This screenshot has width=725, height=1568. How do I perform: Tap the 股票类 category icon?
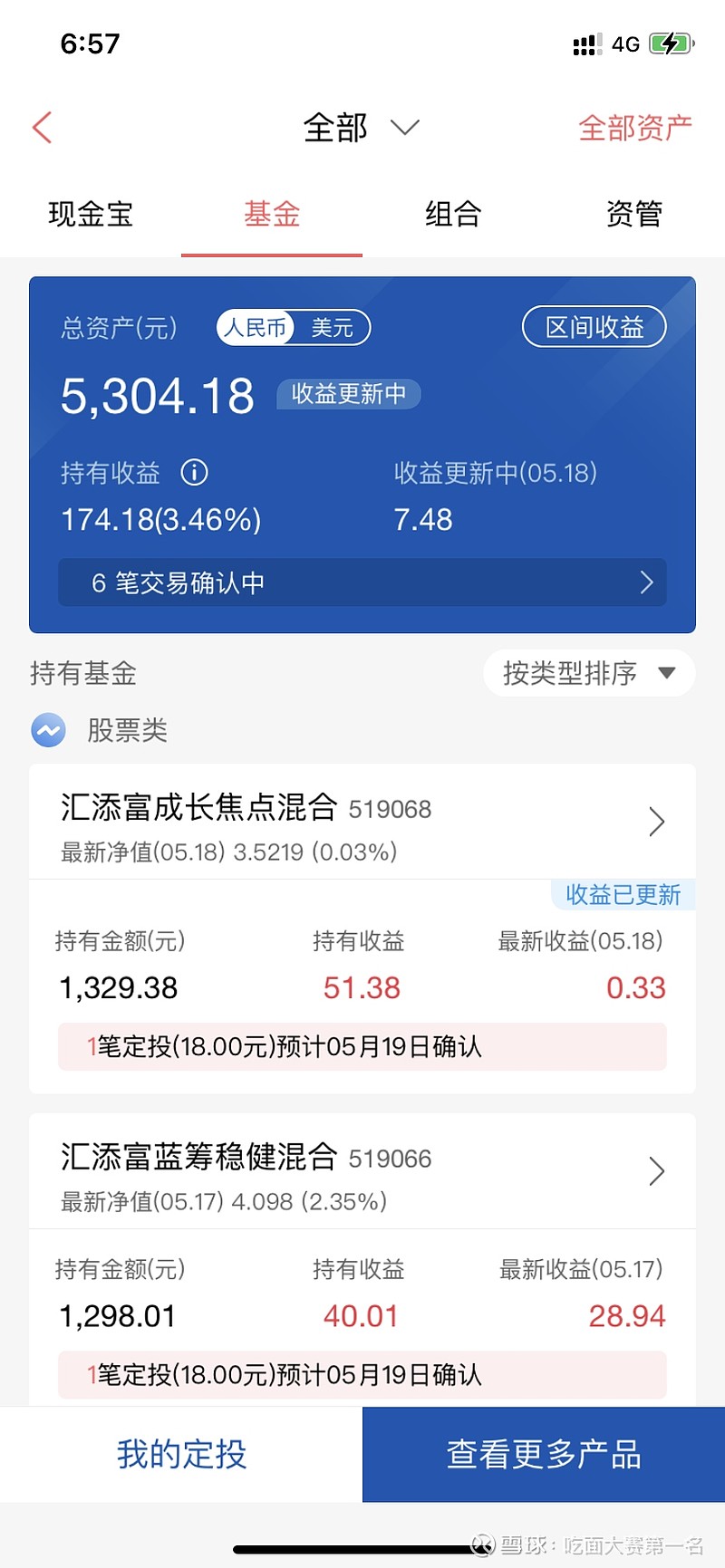48,730
